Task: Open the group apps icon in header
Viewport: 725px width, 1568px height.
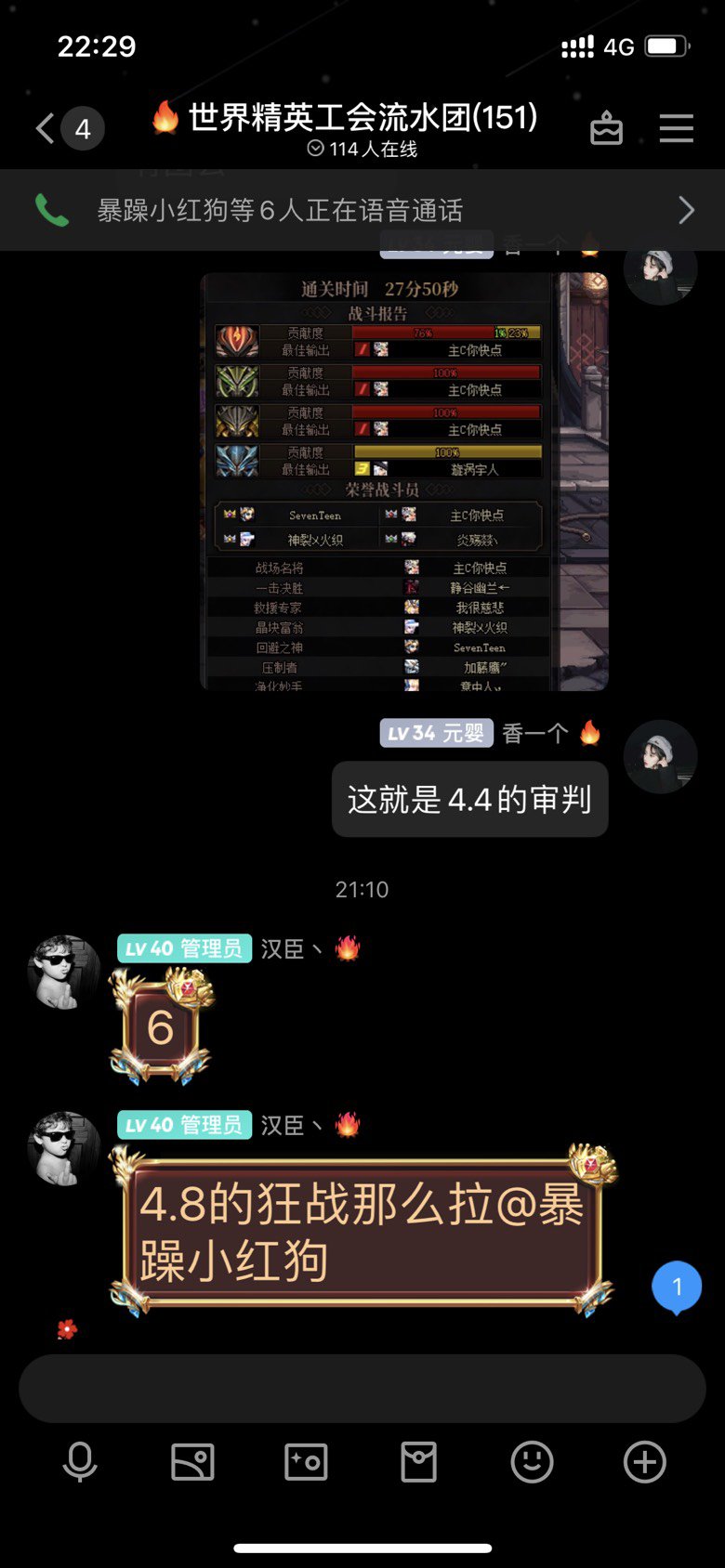Action: tap(606, 128)
